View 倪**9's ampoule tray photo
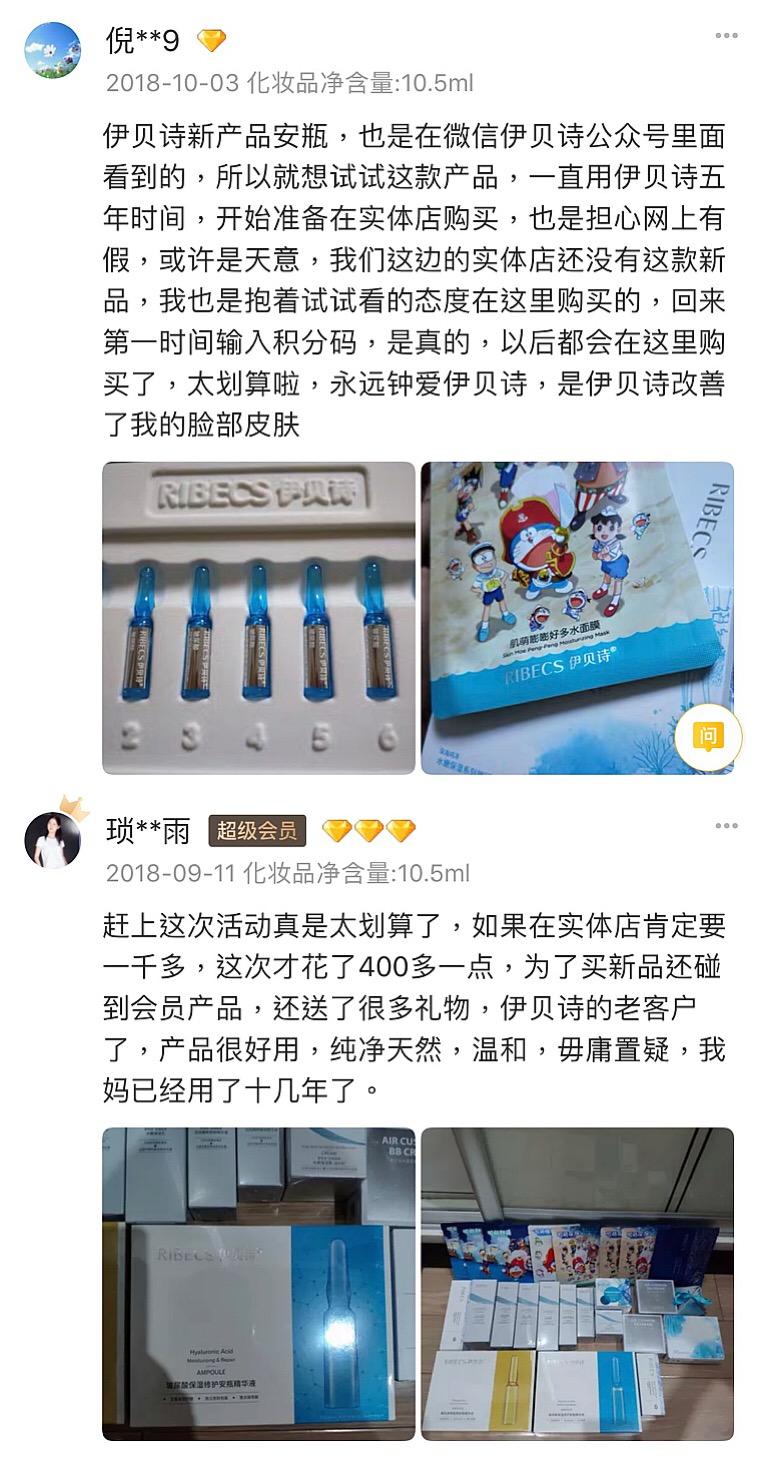 (x=258, y=617)
